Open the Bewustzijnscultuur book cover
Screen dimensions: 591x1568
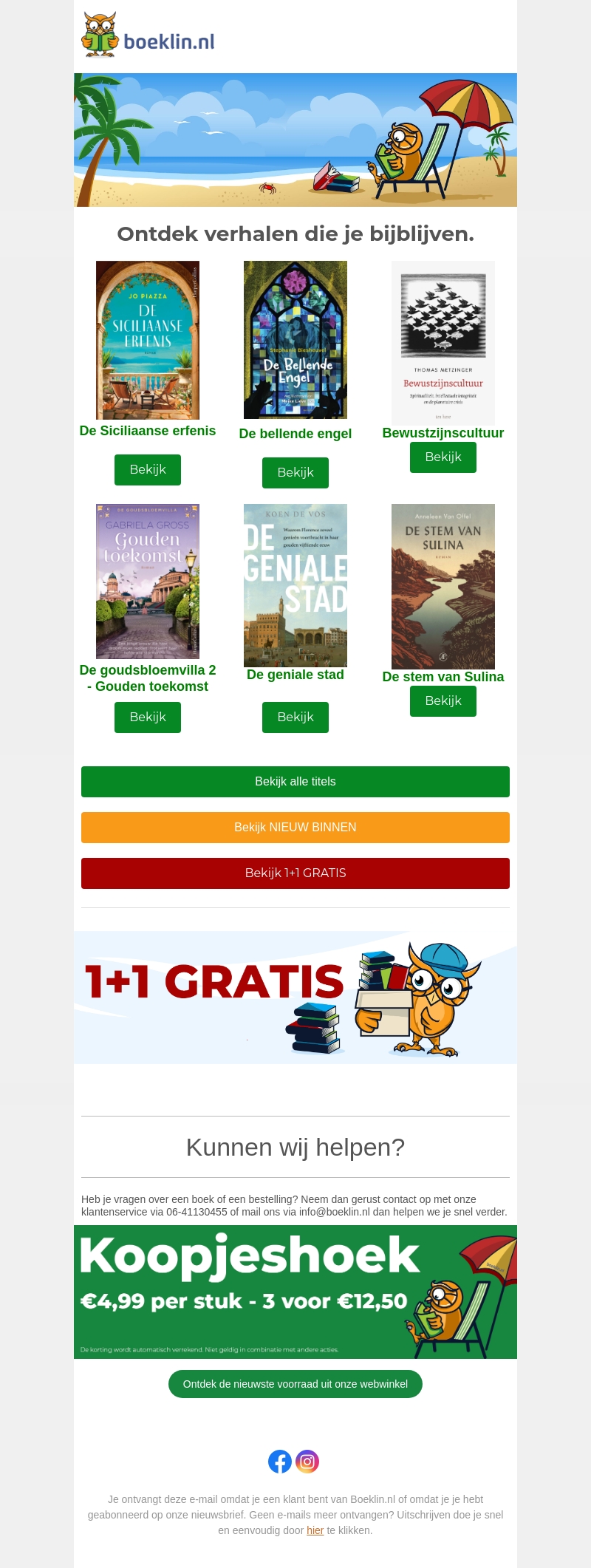443,341
